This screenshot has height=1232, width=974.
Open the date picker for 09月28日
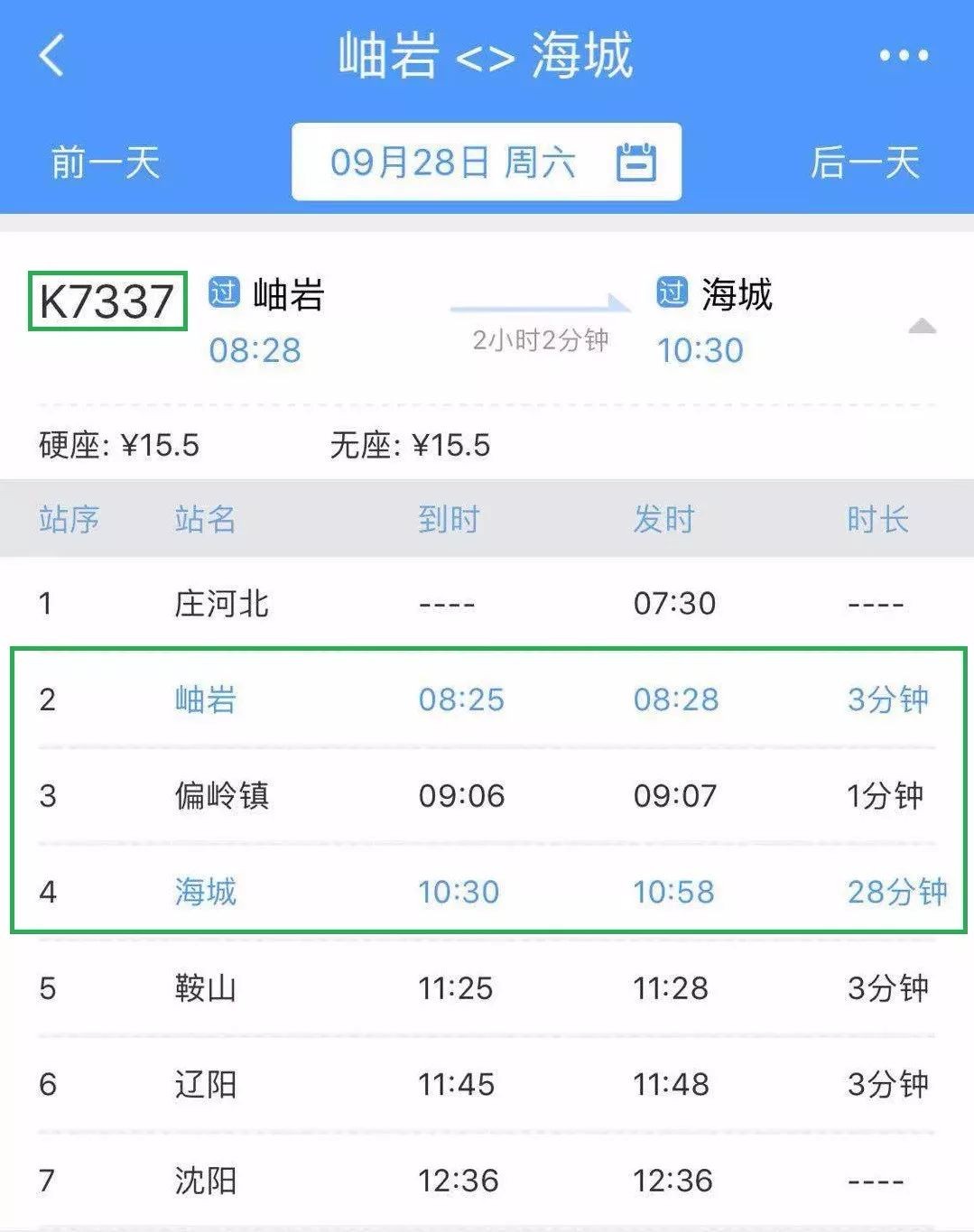487,162
